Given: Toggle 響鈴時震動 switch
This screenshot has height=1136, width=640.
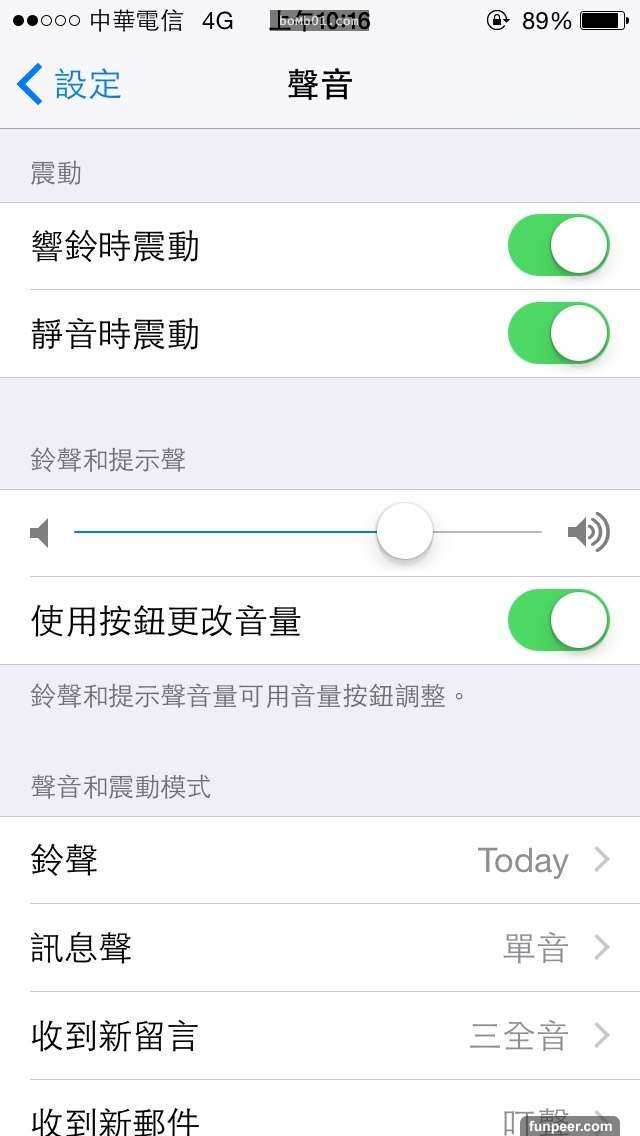Looking at the screenshot, I should [559, 245].
